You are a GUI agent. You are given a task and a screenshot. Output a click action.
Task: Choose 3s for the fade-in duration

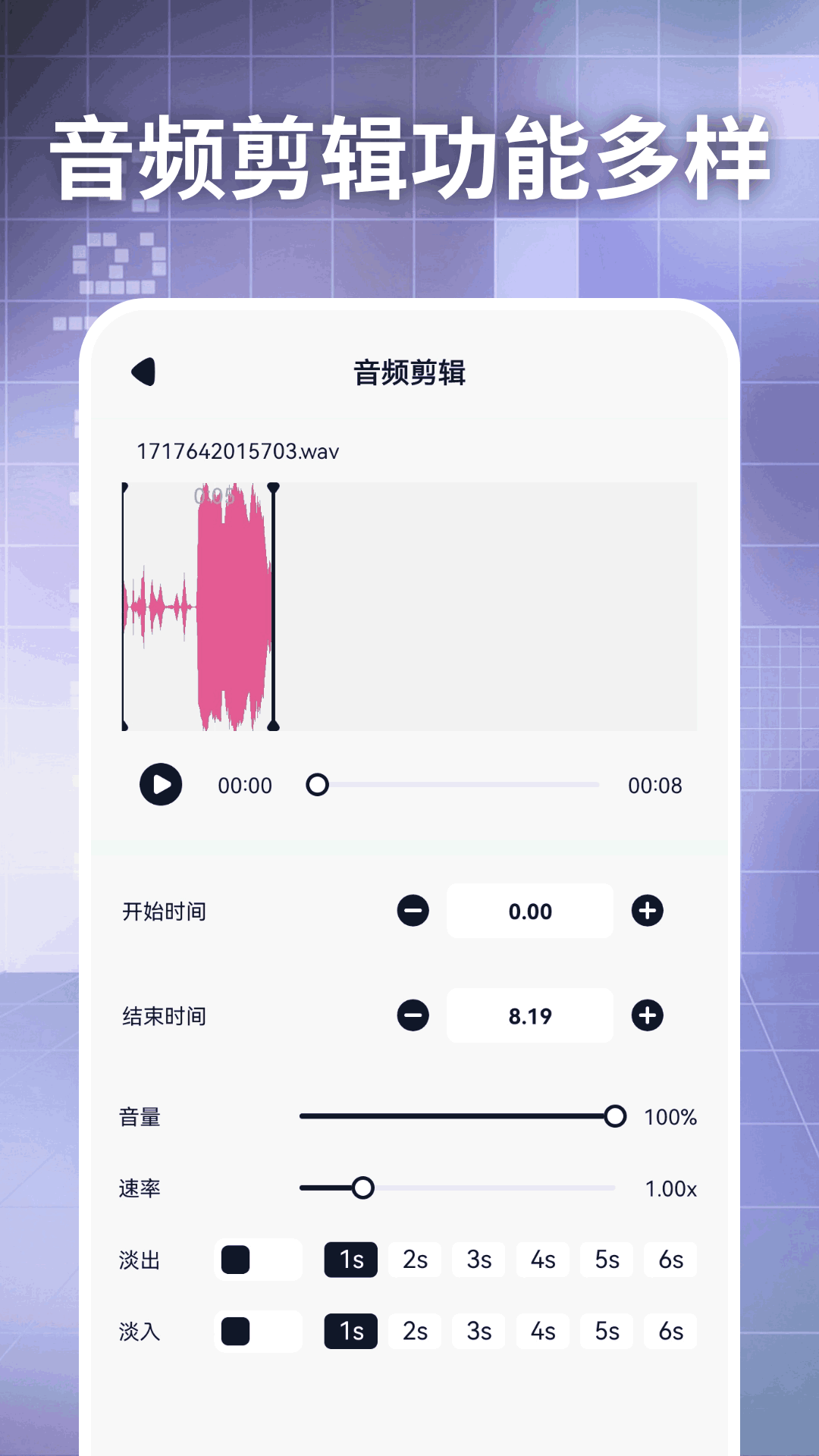coord(477,1329)
